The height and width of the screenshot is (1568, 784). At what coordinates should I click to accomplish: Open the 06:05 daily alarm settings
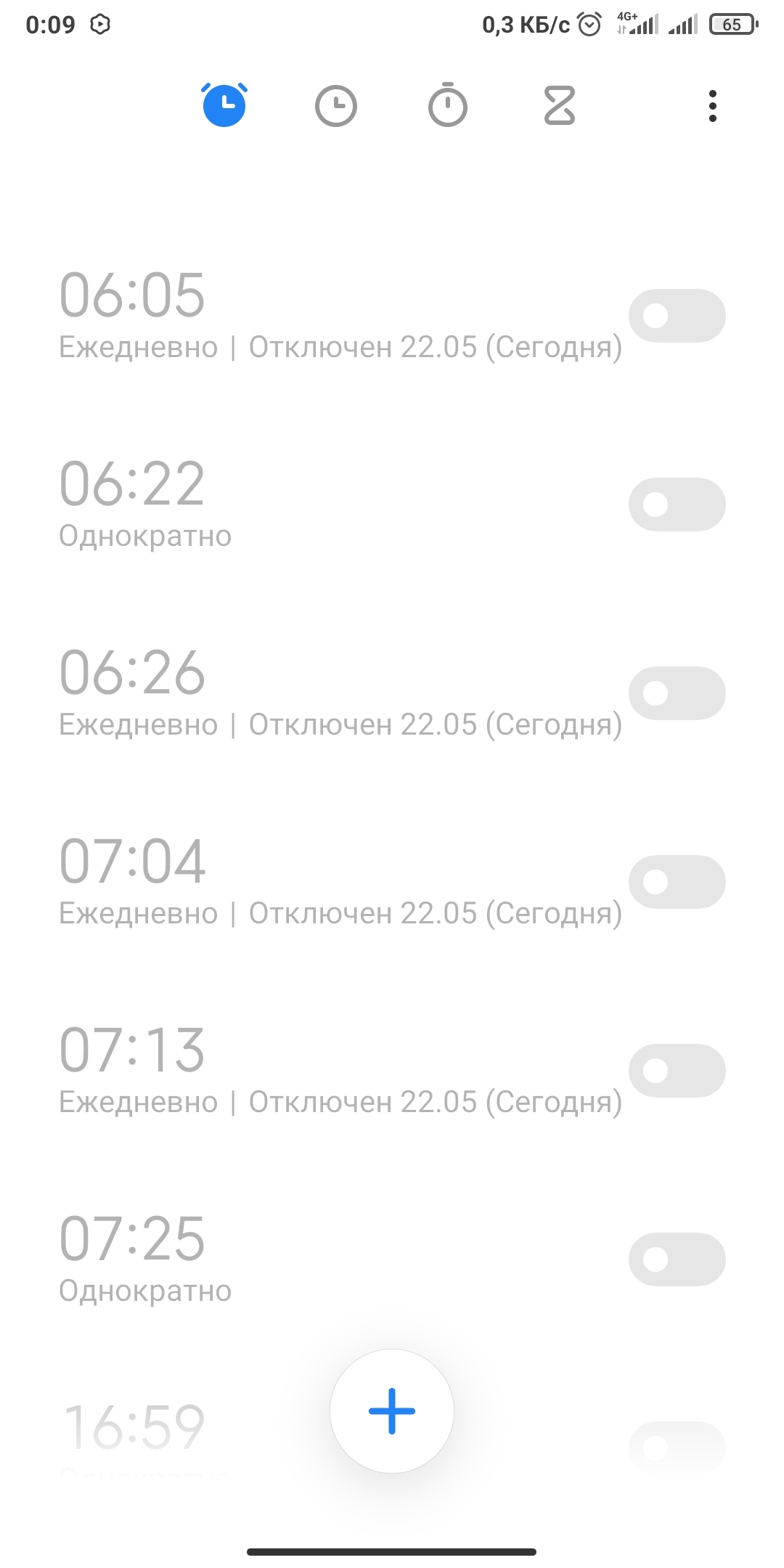pos(290,316)
